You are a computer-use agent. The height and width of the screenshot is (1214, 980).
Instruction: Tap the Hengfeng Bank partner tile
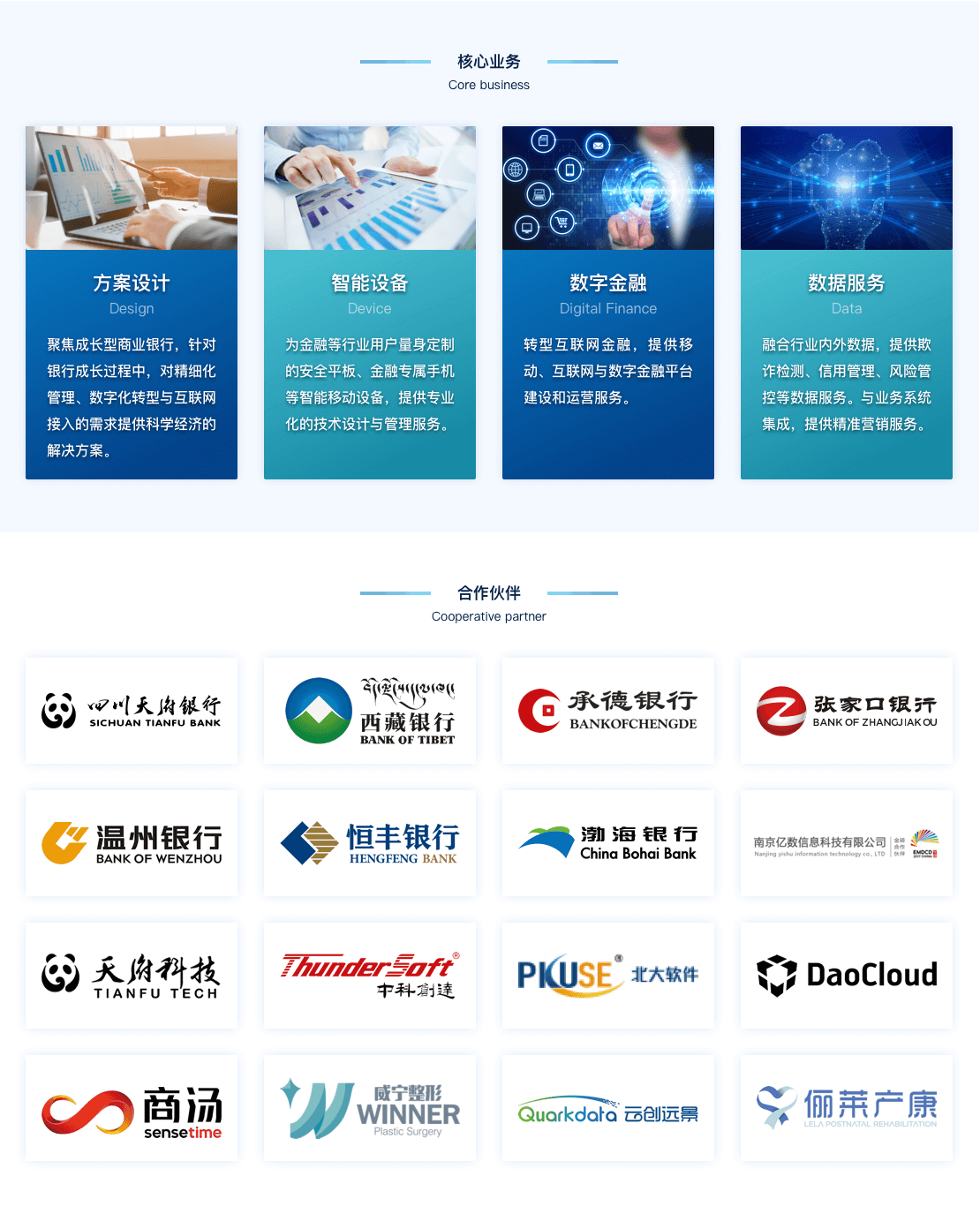tap(370, 843)
